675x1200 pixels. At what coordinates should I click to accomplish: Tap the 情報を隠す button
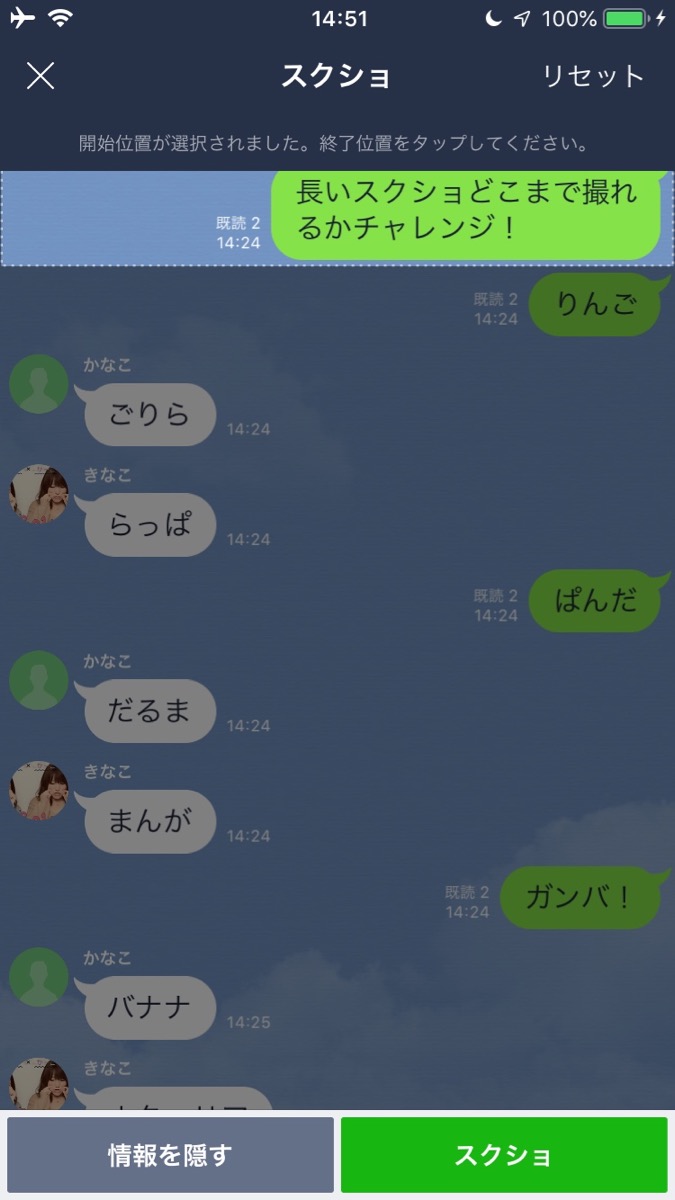(x=170, y=1155)
